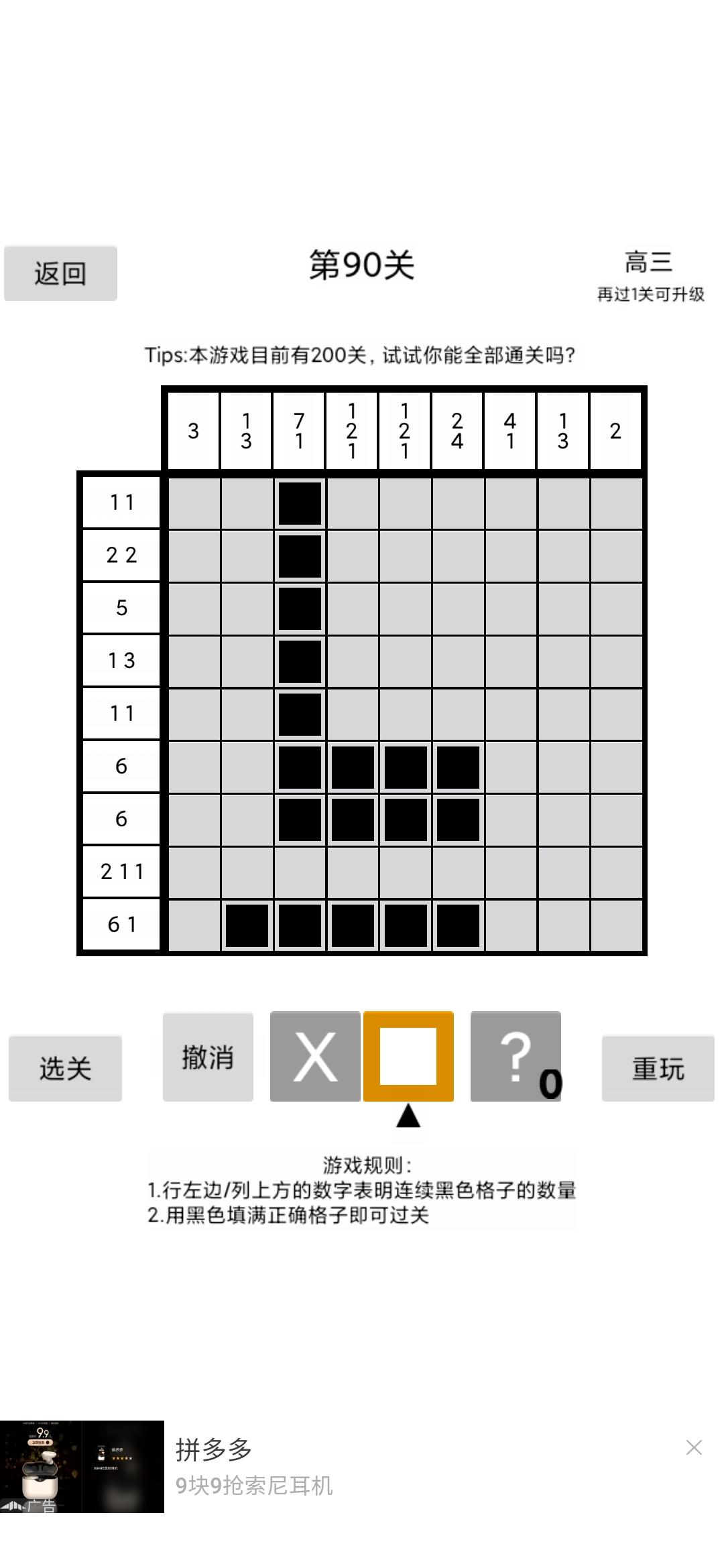Fill the last cell of row 211
Viewport: 724px width, 1568px height.
pyautogui.click(x=616, y=872)
